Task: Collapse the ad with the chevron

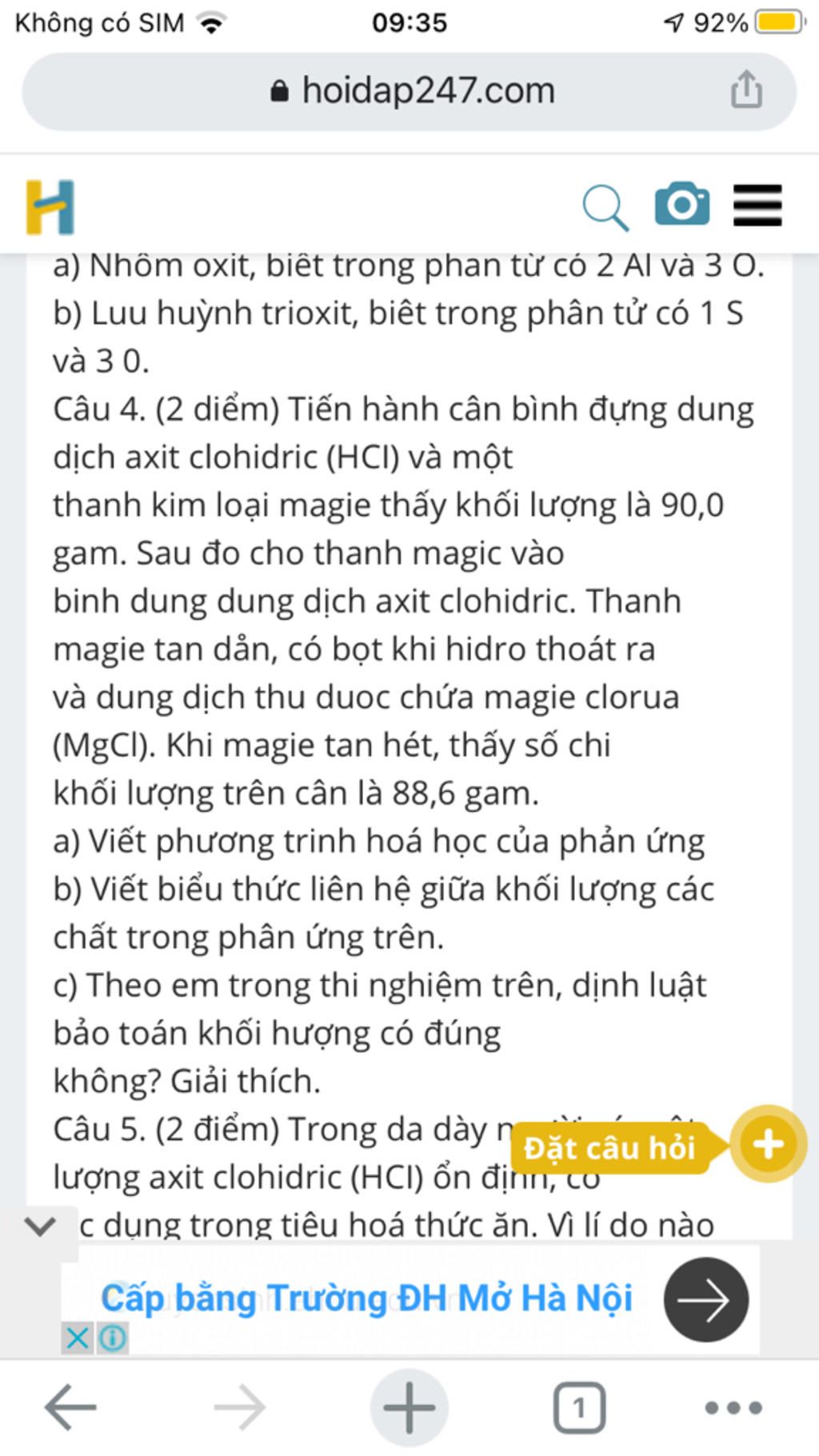Action: click(40, 1226)
